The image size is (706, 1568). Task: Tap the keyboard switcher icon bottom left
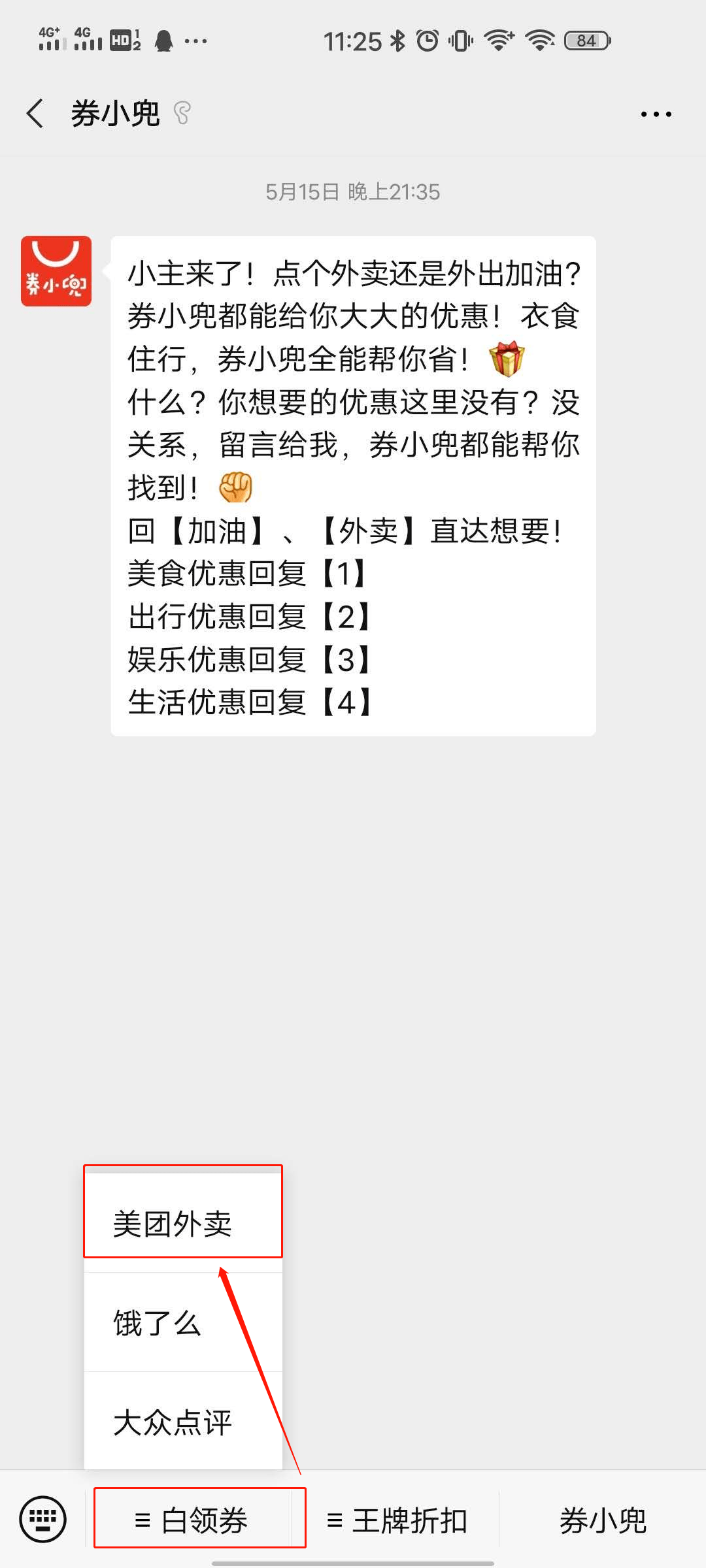click(x=43, y=1520)
